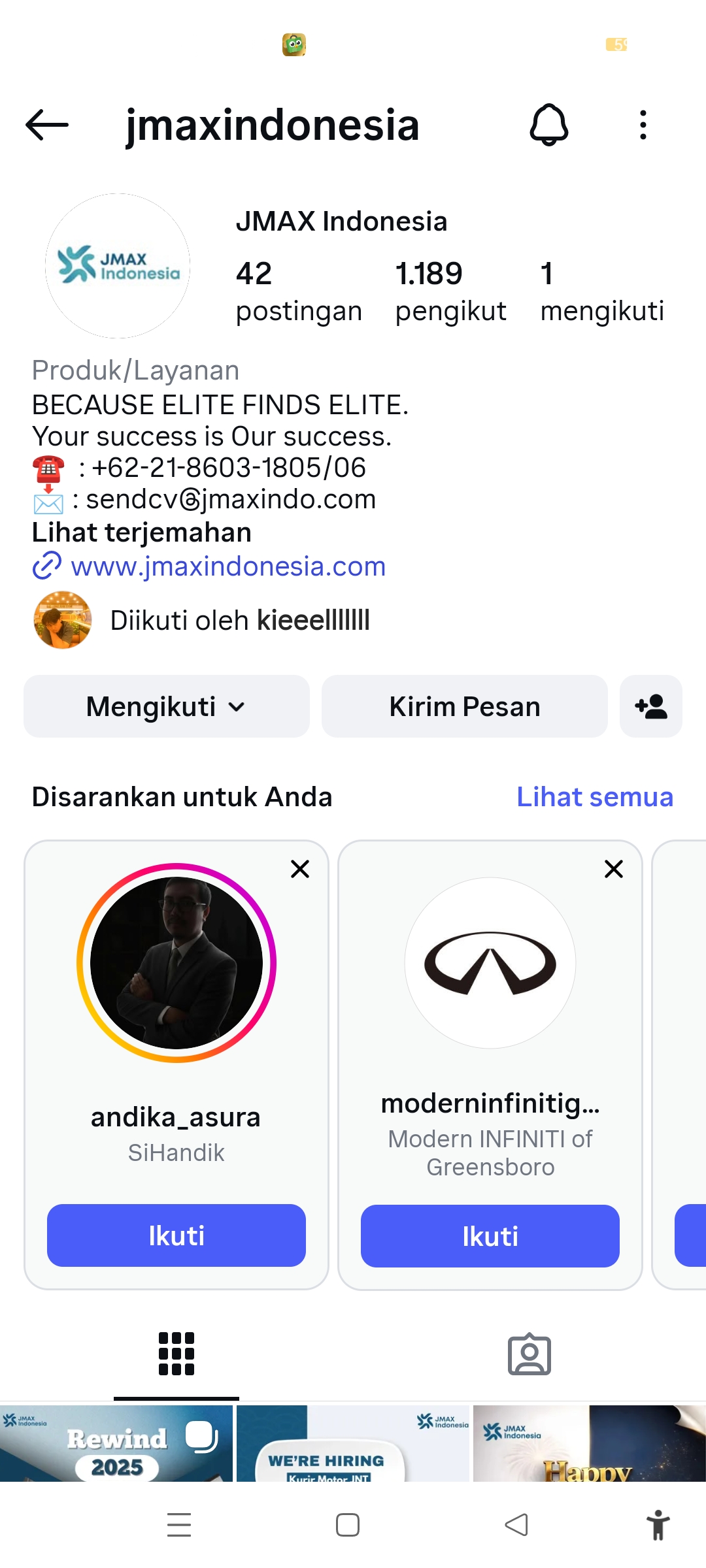Tap Lihat terjemahan to translate bio
The height and width of the screenshot is (1568, 706).
pyautogui.click(x=142, y=532)
